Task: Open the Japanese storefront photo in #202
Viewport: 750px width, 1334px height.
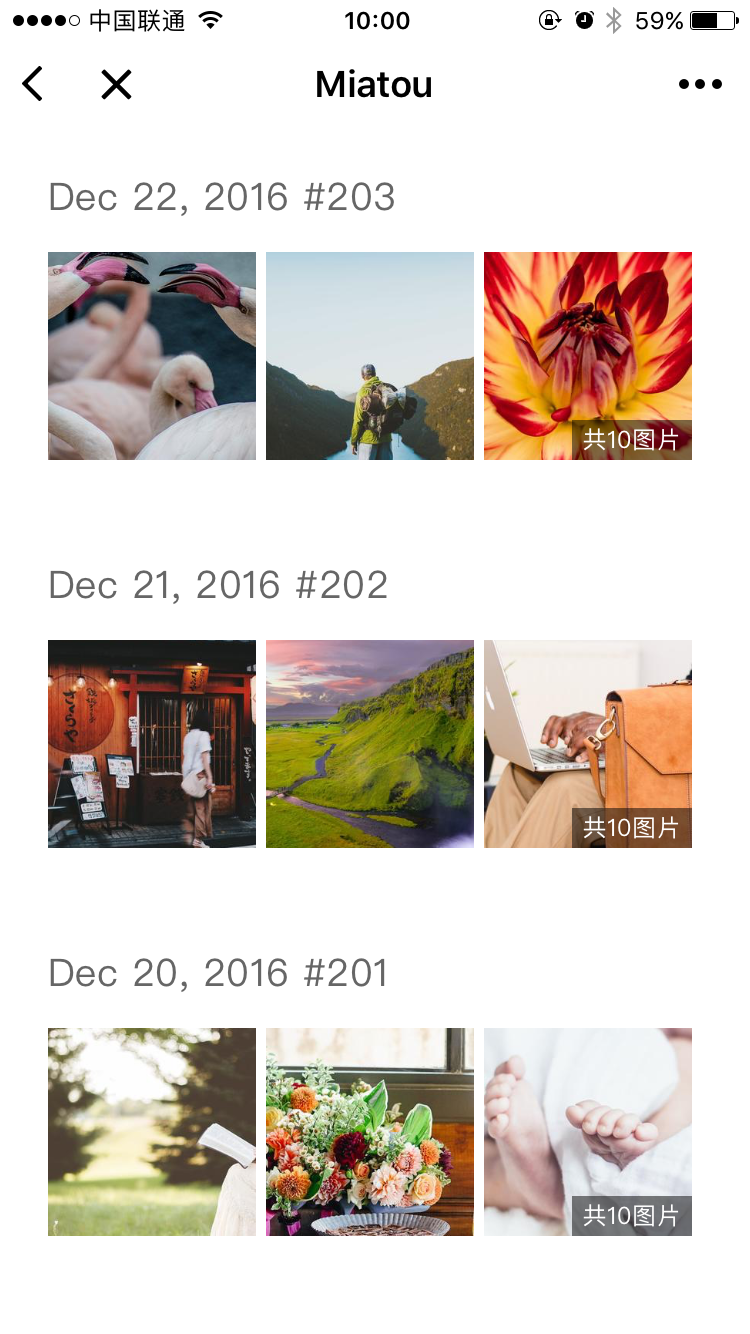Action: tap(152, 744)
